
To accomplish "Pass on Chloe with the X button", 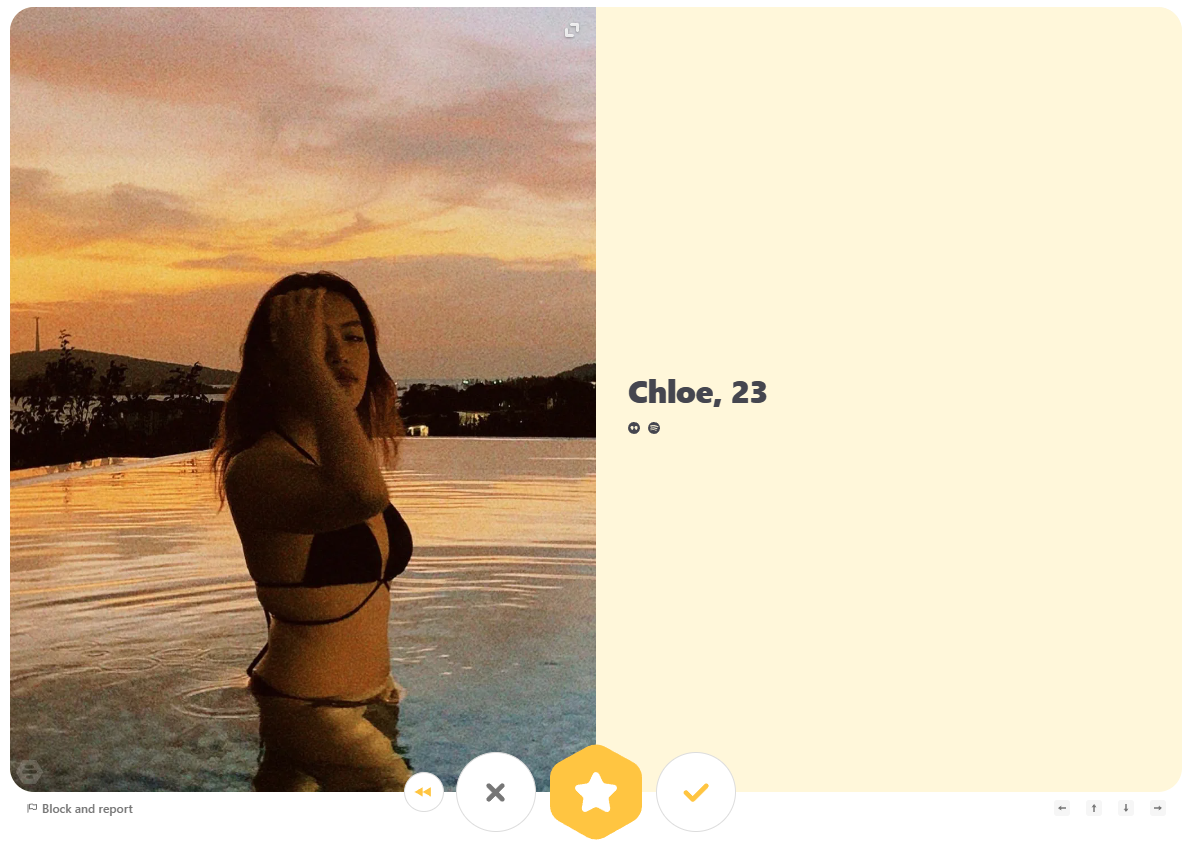I will (496, 792).
